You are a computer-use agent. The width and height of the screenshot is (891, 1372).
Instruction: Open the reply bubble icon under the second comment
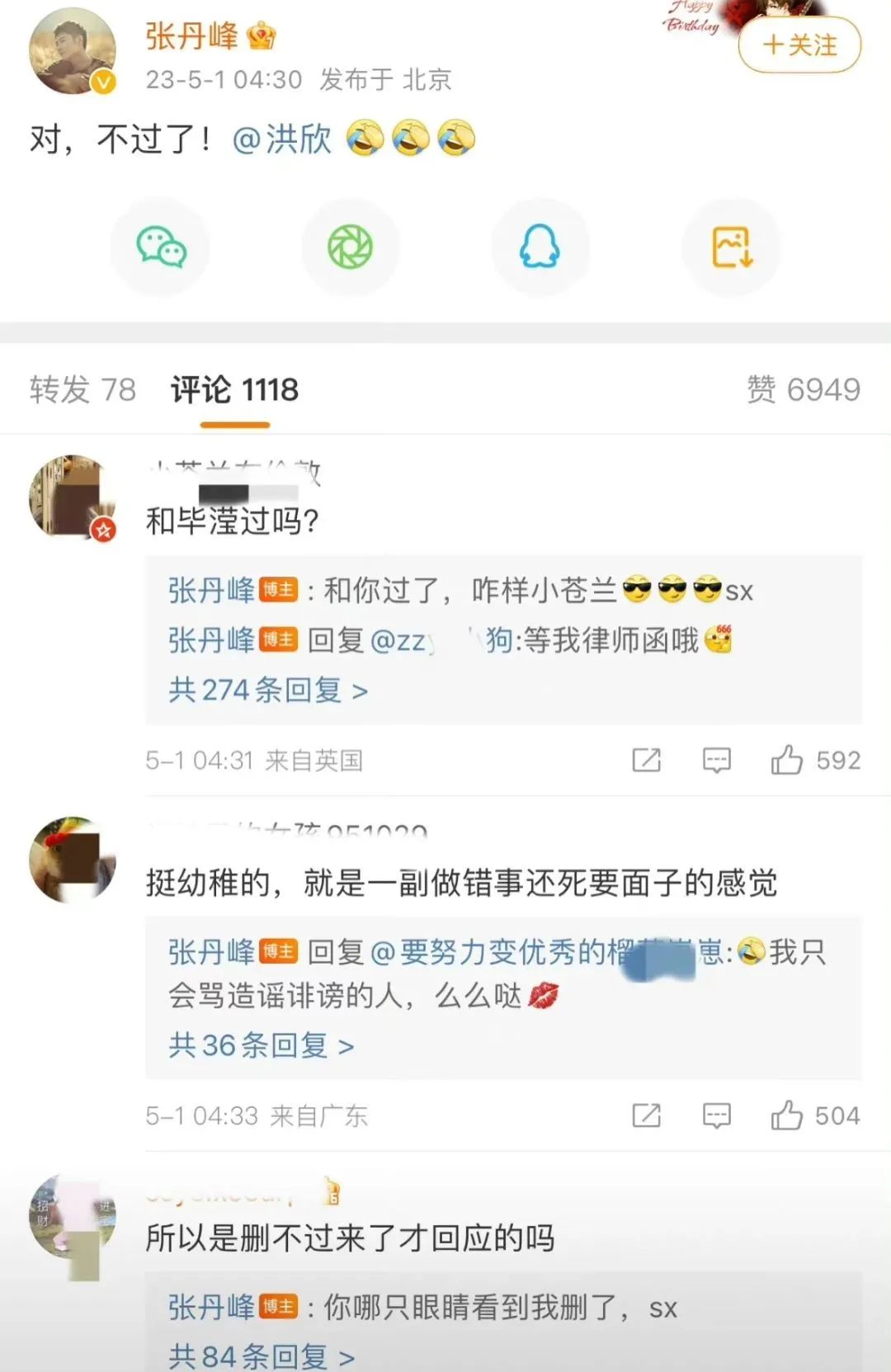tap(716, 1115)
